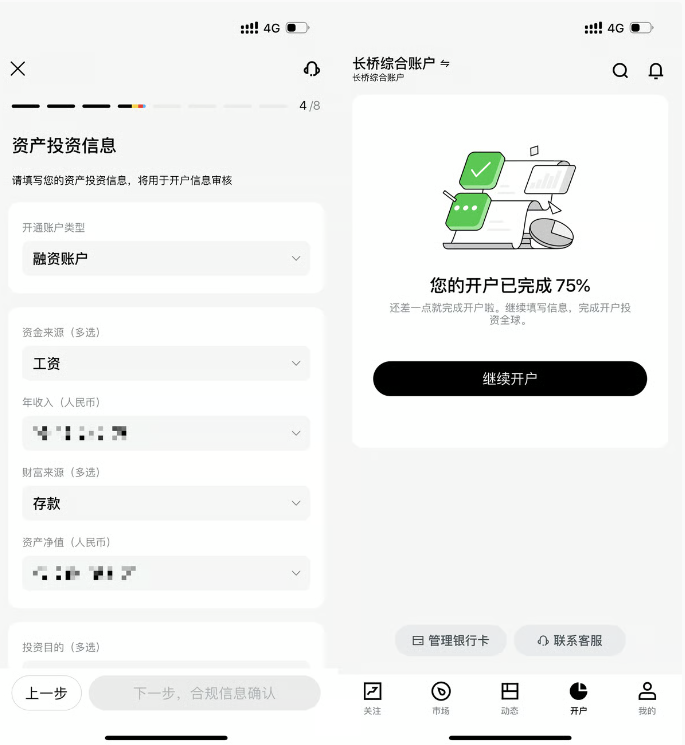
Task: Switch to the 关注 tab
Action: pos(372,698)
